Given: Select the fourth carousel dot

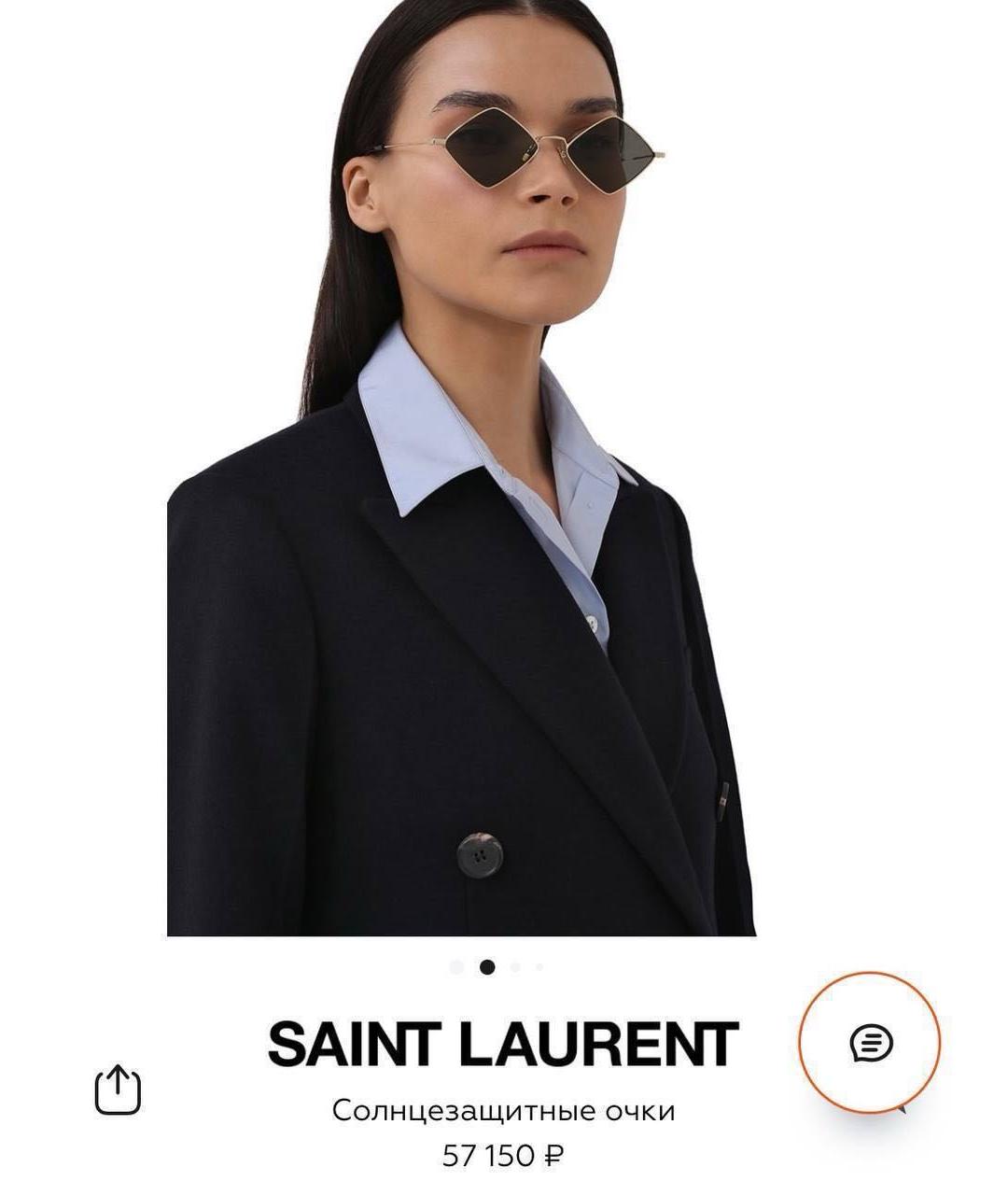Looking at the screenshot, I should (539, 967).
